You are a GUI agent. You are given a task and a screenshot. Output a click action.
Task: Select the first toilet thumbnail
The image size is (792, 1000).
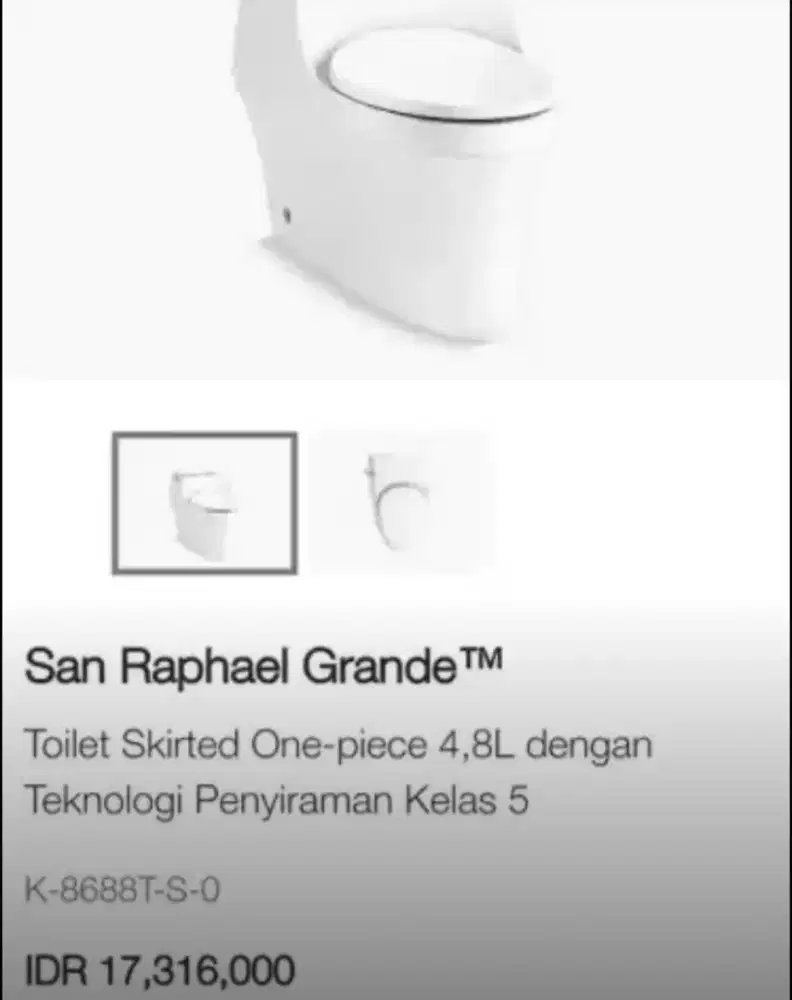pos(205,501)
